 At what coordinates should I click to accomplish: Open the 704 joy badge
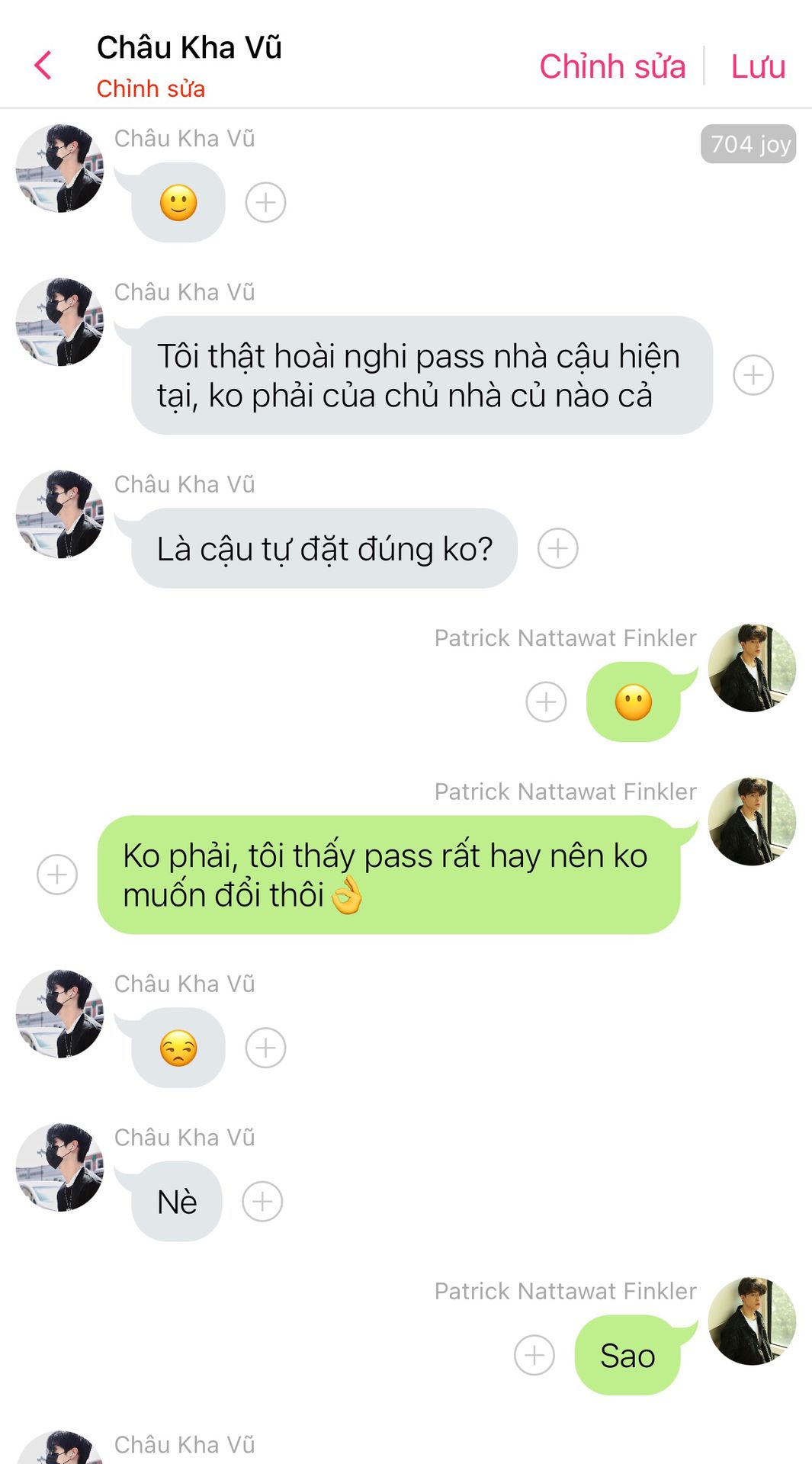[748, 144]
